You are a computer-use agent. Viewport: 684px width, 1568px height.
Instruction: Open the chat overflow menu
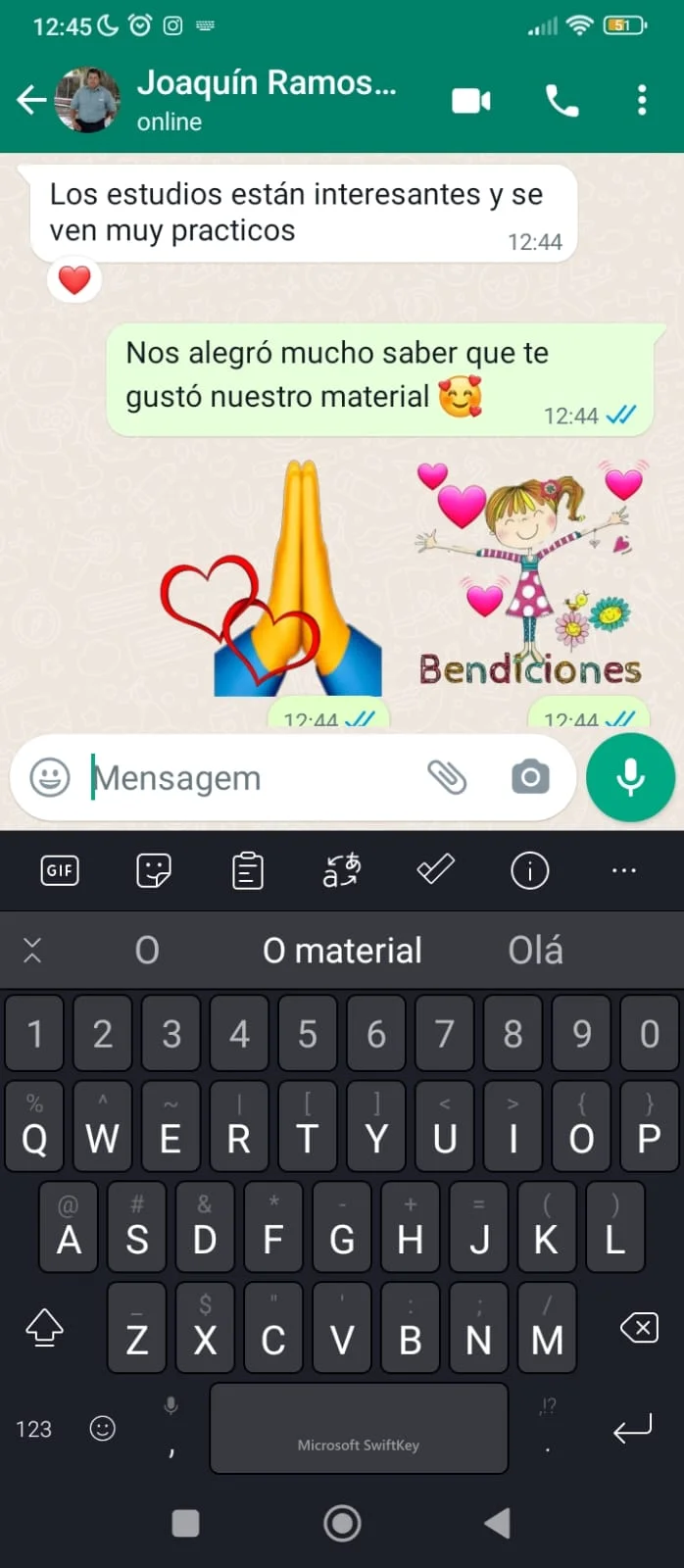pyautogui.click(x=642, y=100)
